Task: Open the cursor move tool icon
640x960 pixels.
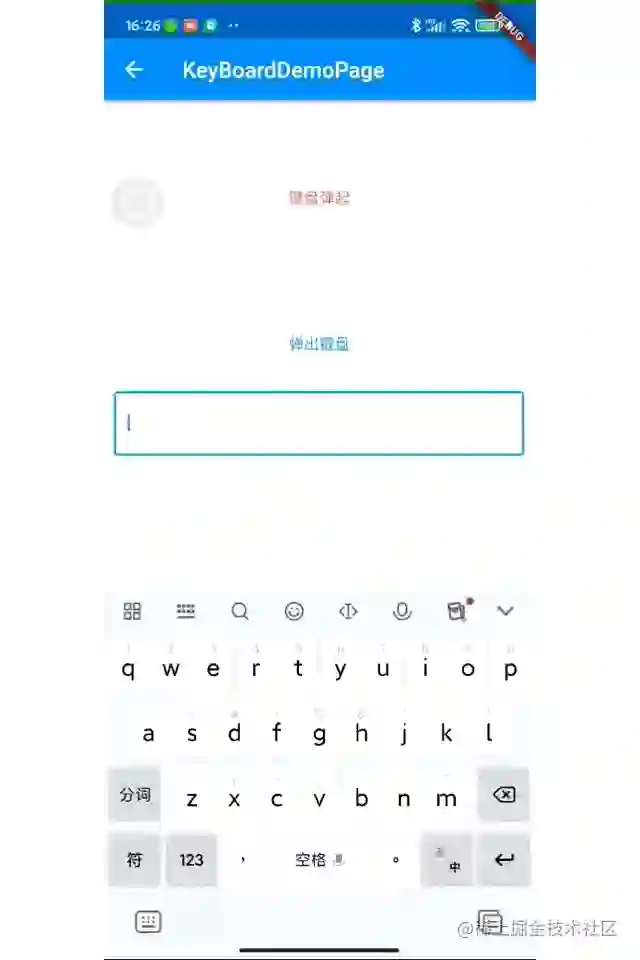Action: (x=348, y=611)
